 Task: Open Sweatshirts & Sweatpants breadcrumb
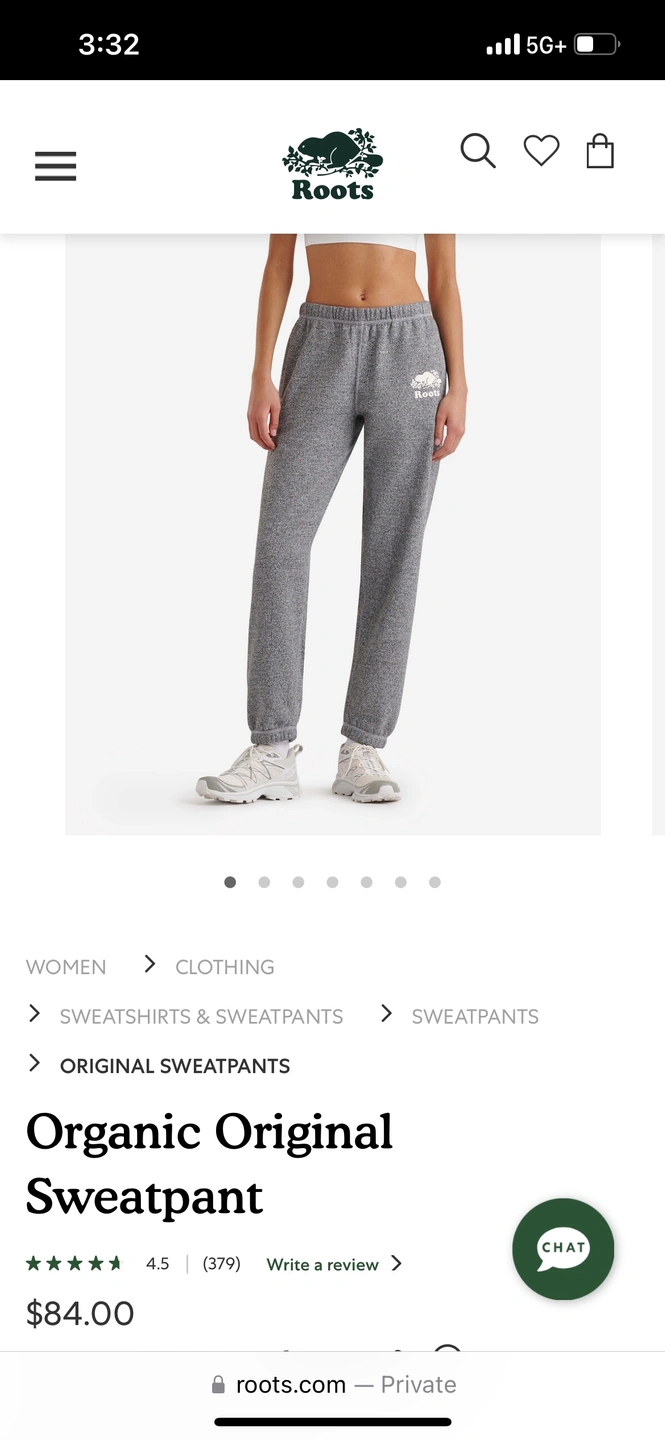coord(201,1016)
